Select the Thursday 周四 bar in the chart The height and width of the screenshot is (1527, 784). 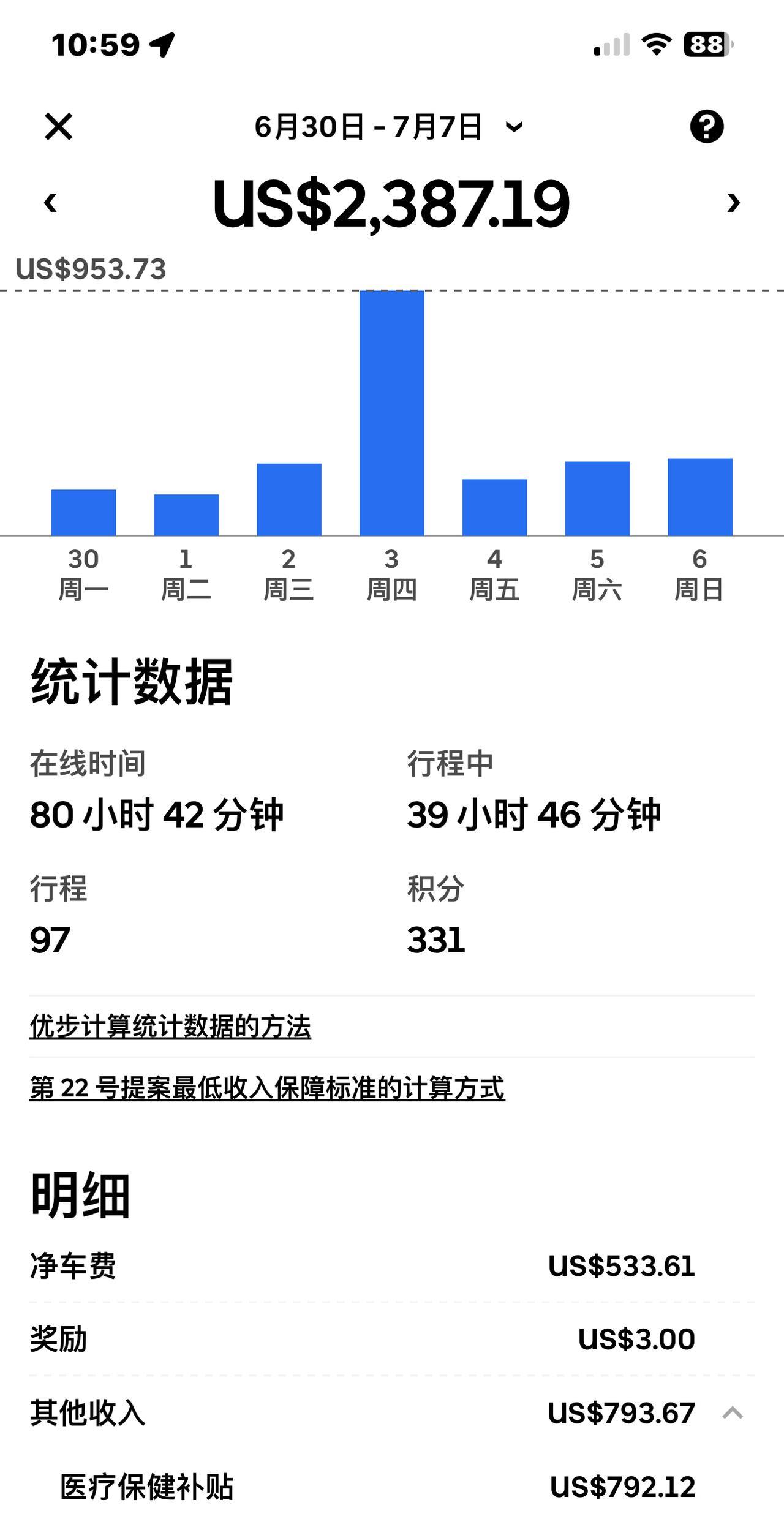click(392, 413)
